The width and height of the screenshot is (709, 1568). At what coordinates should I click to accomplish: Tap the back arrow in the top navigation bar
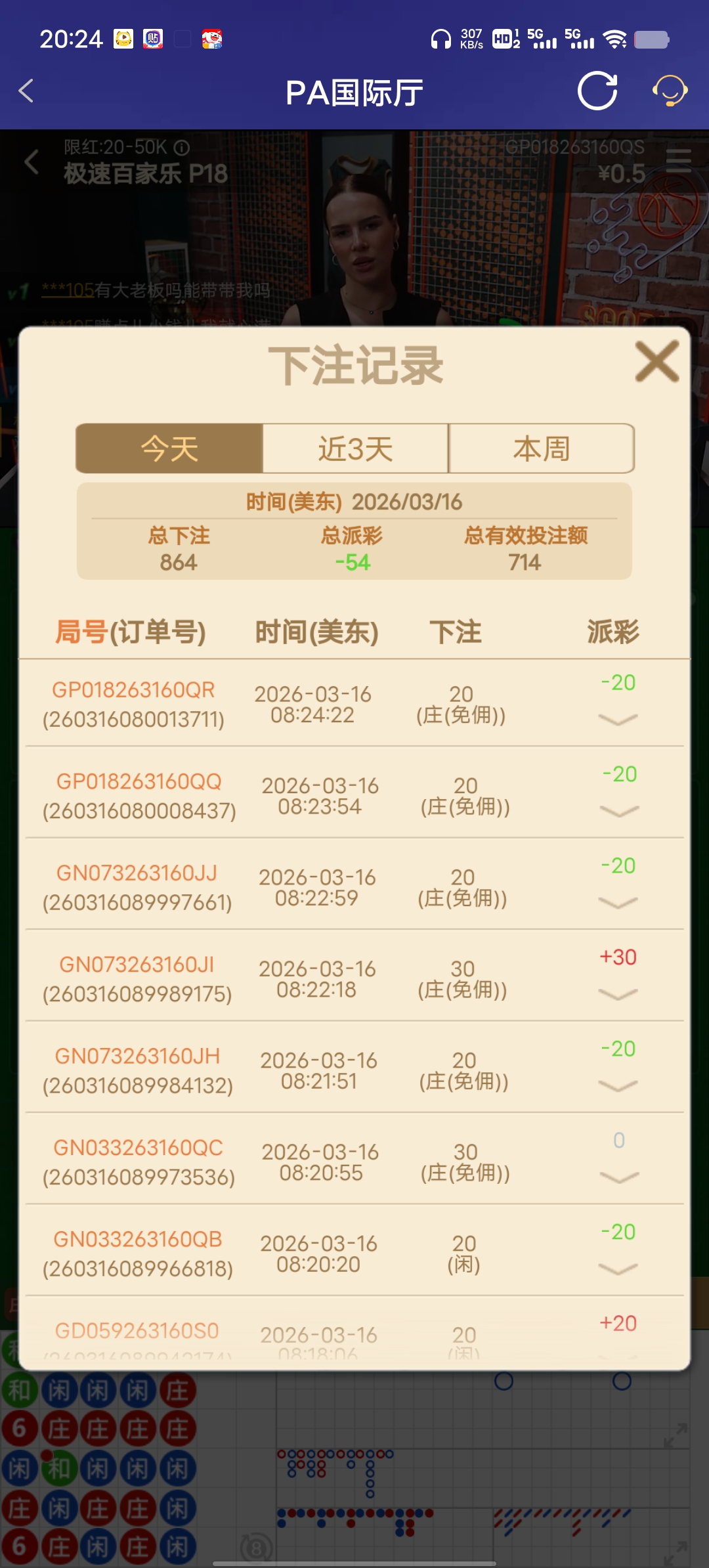tap(26, 92)
